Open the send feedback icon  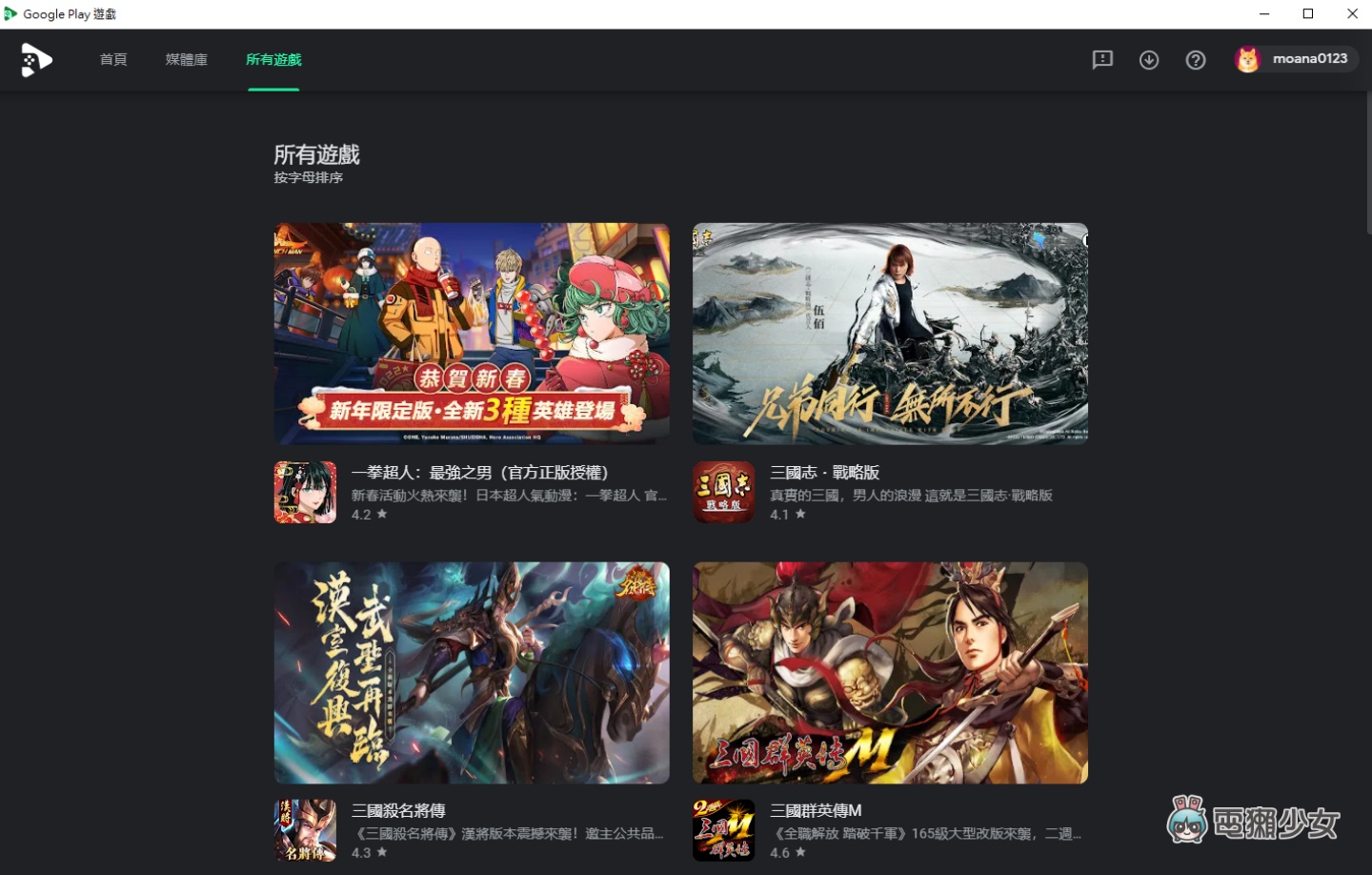pyautogui.click(x=1102, y=60)
